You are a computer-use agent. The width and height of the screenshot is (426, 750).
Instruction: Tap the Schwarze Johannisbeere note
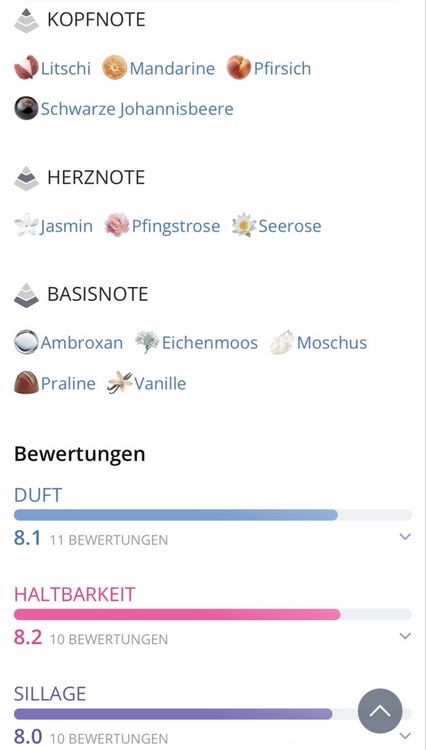(x=124, y=109)
